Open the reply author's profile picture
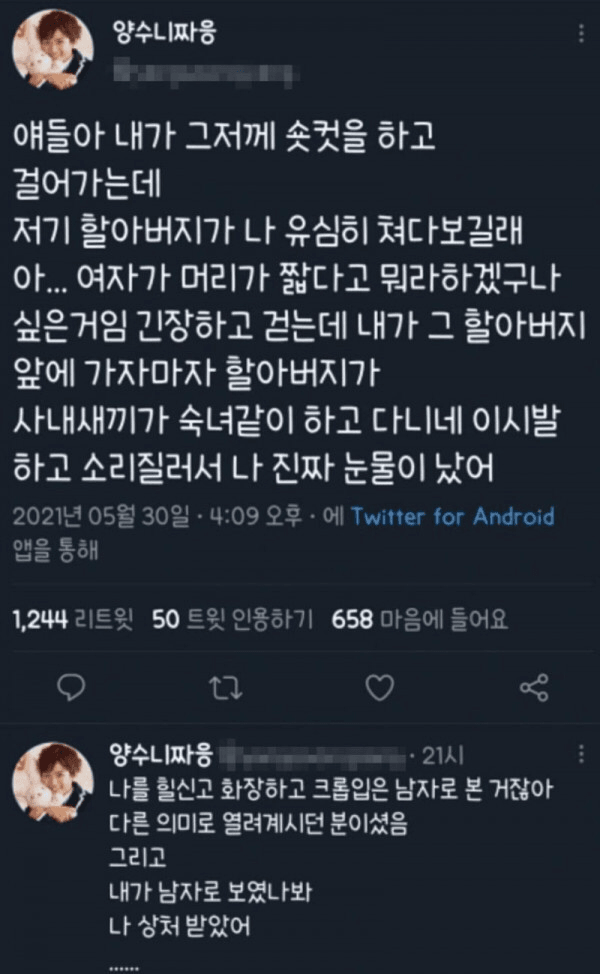The width and height of the screenshot is (600, 974). pyautogui.click(x=51, y=783)
